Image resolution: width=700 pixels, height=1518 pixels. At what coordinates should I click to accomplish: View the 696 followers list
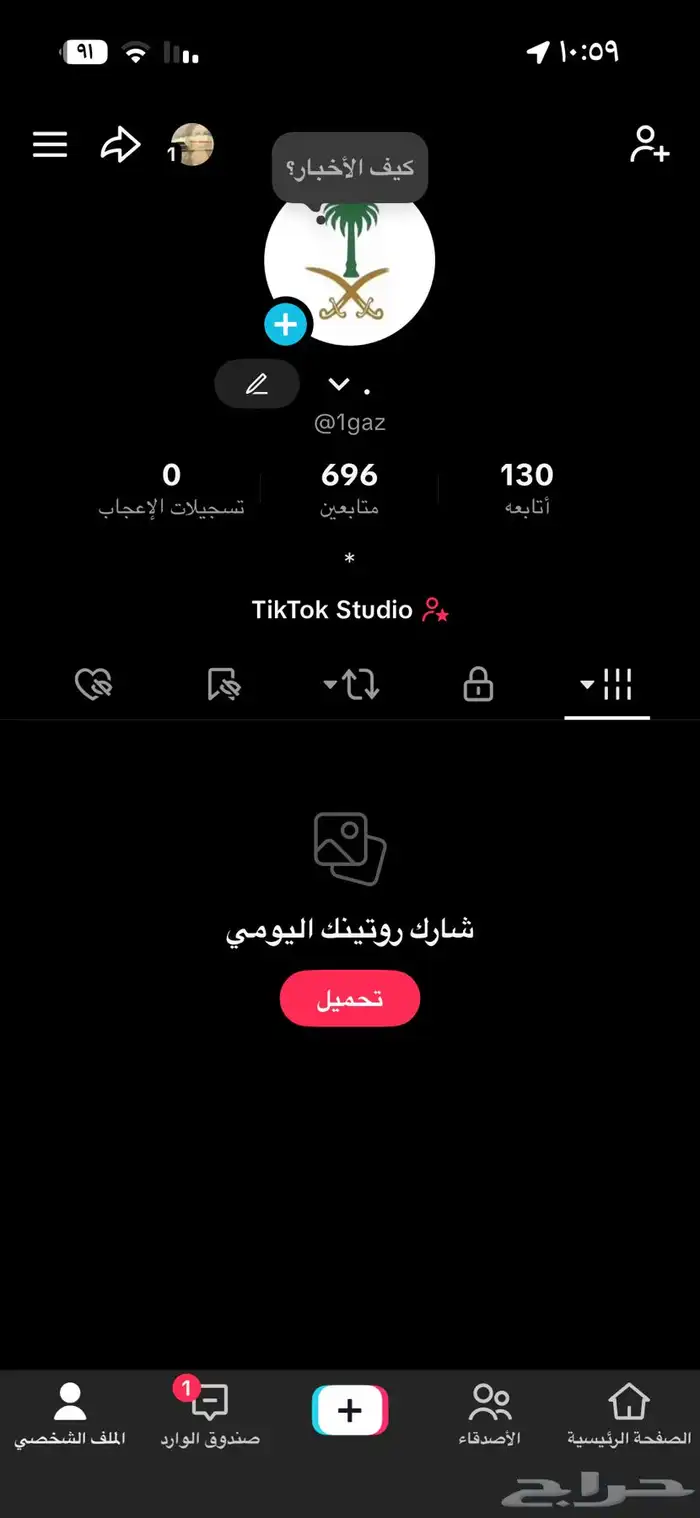point(349,486)
